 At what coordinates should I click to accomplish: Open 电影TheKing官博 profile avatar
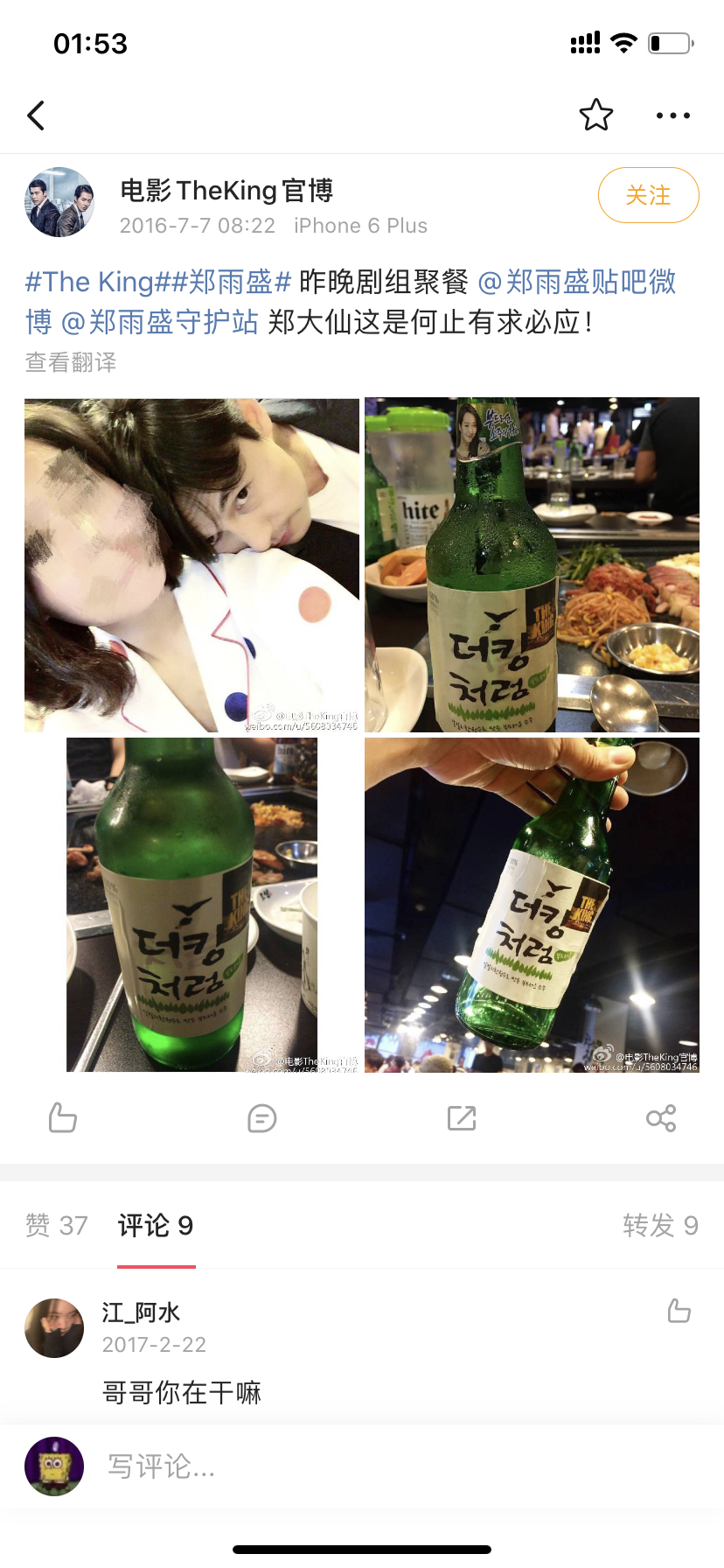click(x=59, y=202)
